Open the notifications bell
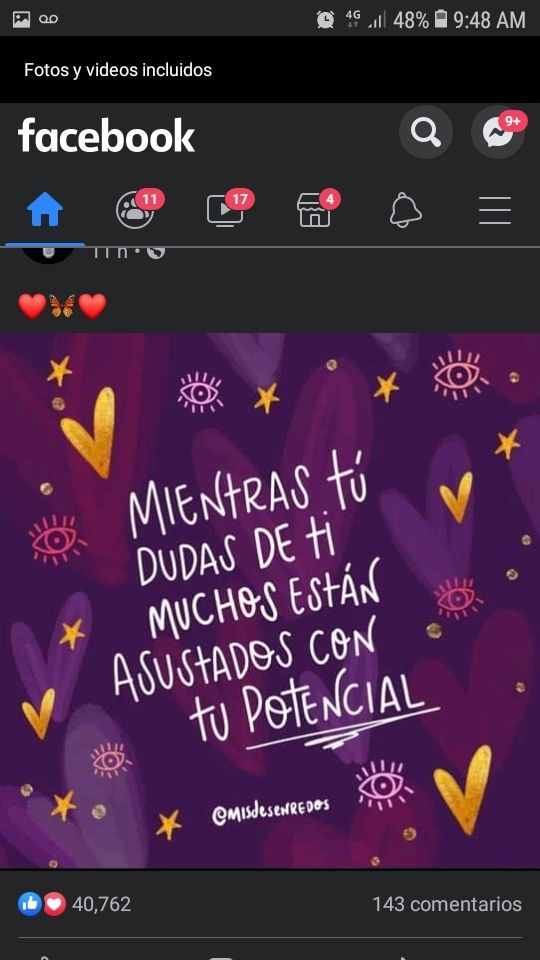This screenshot has width=540, height=960. click(x=405, y=211)
